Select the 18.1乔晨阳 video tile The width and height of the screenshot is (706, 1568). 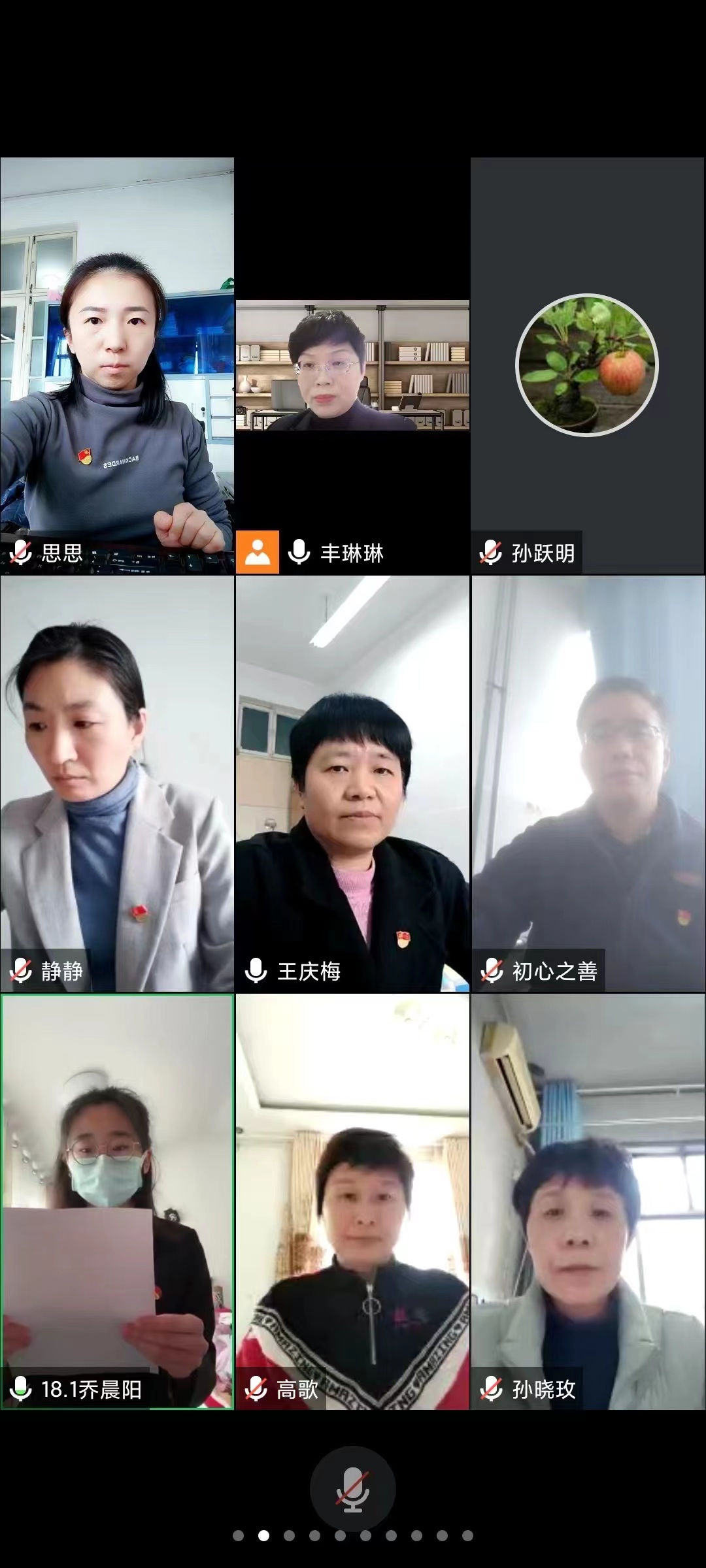[x=117, y=1201]
